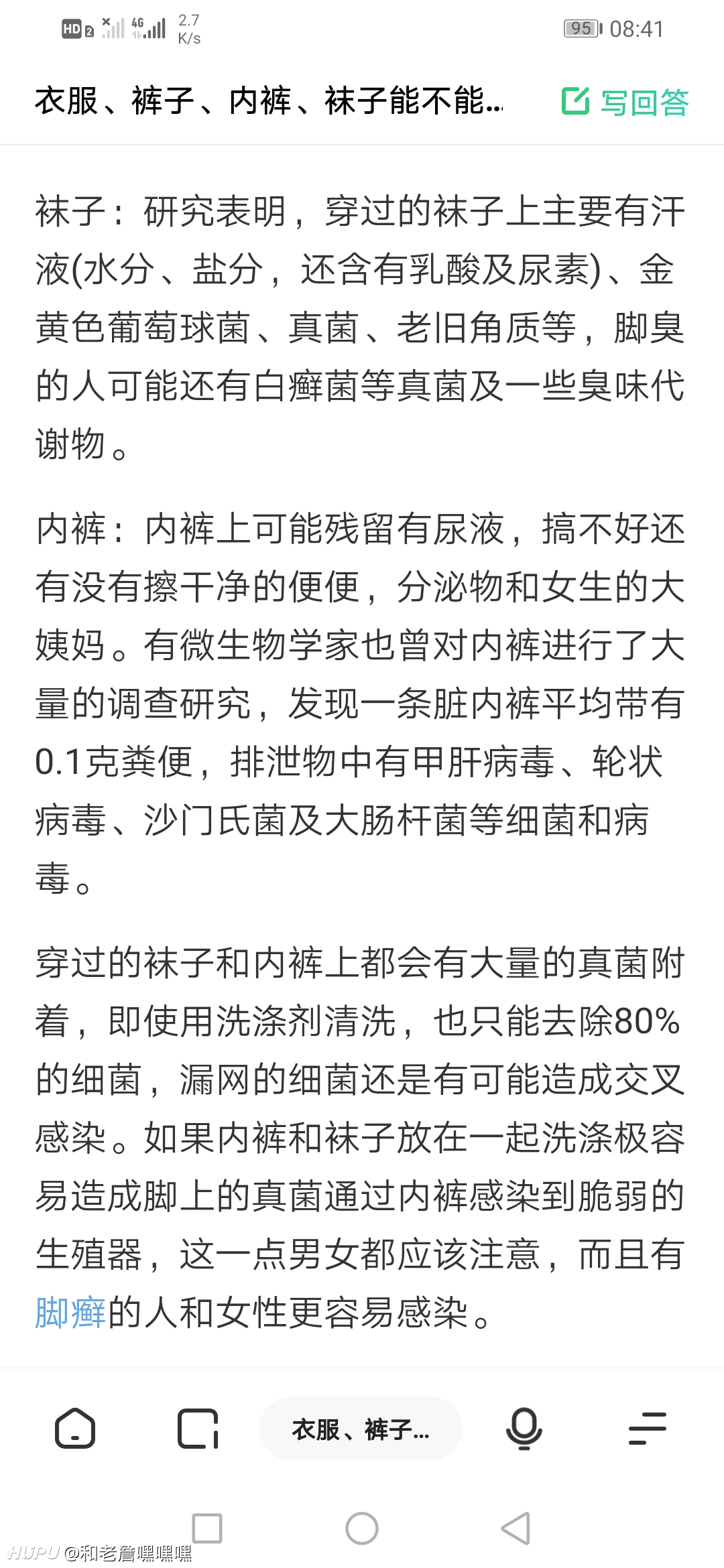This screenshot has height=1568, width=724.
Task: Tap the system home button
Action: pyautogui.click(x=362, y=1528)
